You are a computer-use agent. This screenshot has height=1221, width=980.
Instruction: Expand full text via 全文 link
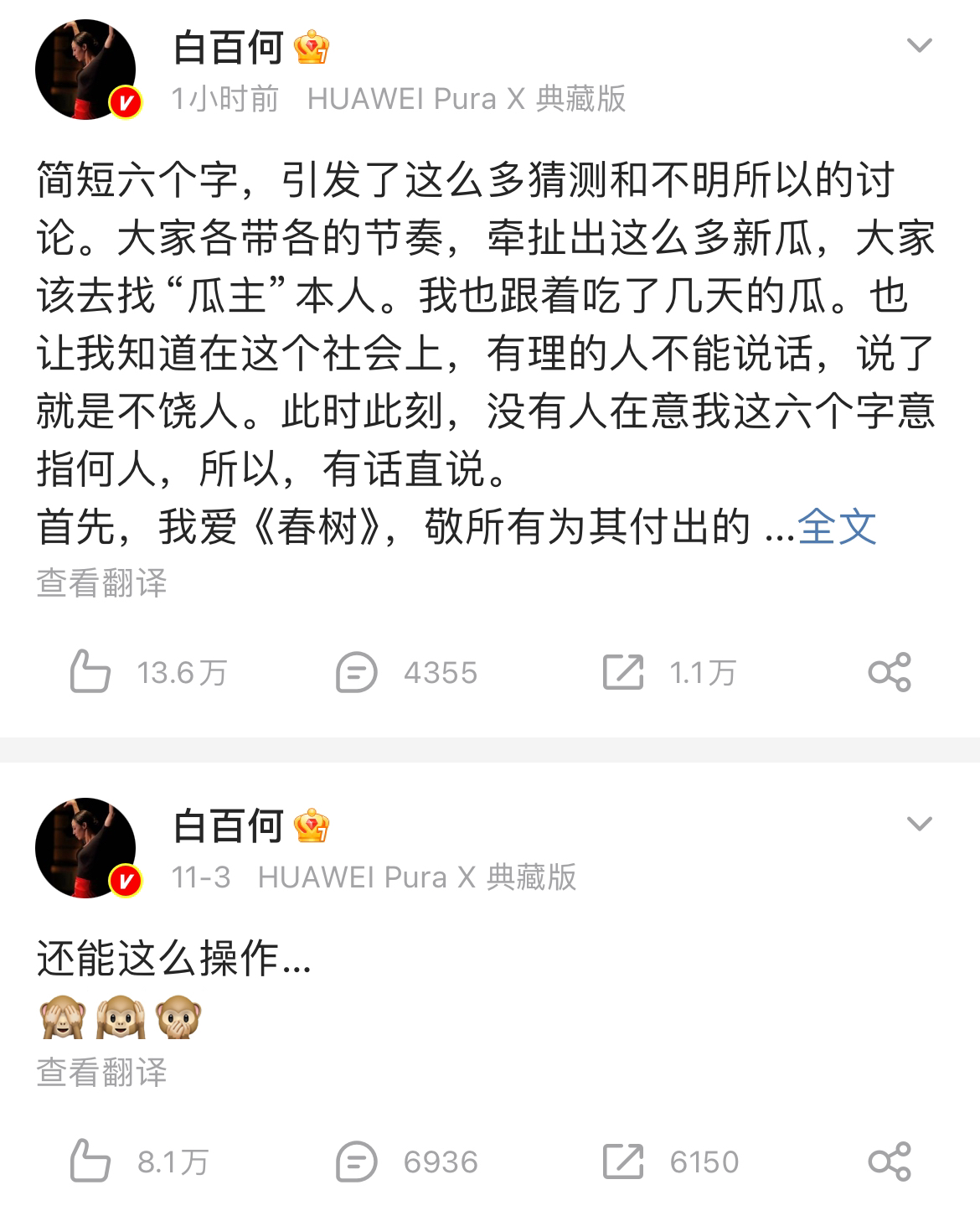(836, 527)
